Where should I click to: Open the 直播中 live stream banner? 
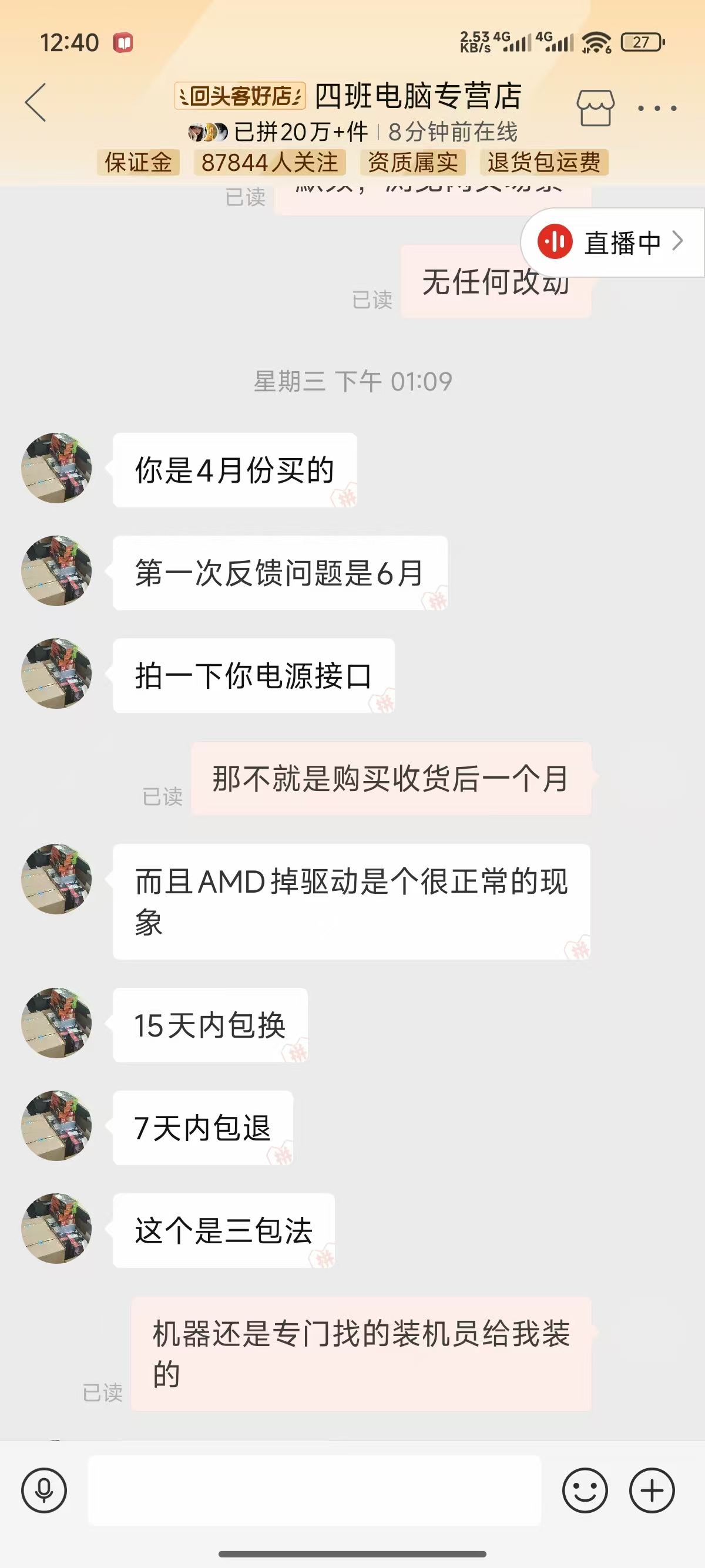(612, 243)
